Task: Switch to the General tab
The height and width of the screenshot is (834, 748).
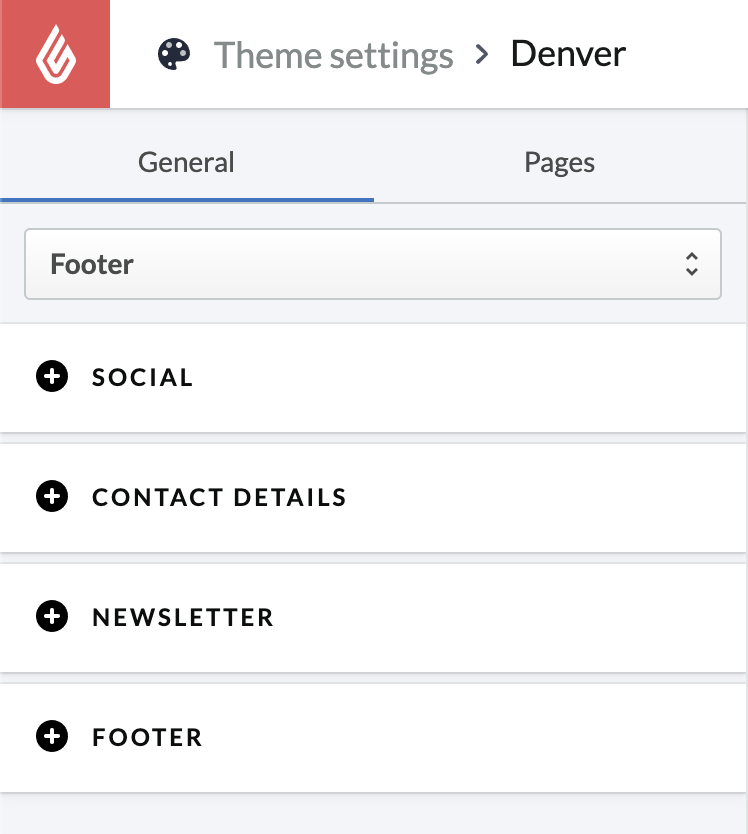Action: click(186, 163)
